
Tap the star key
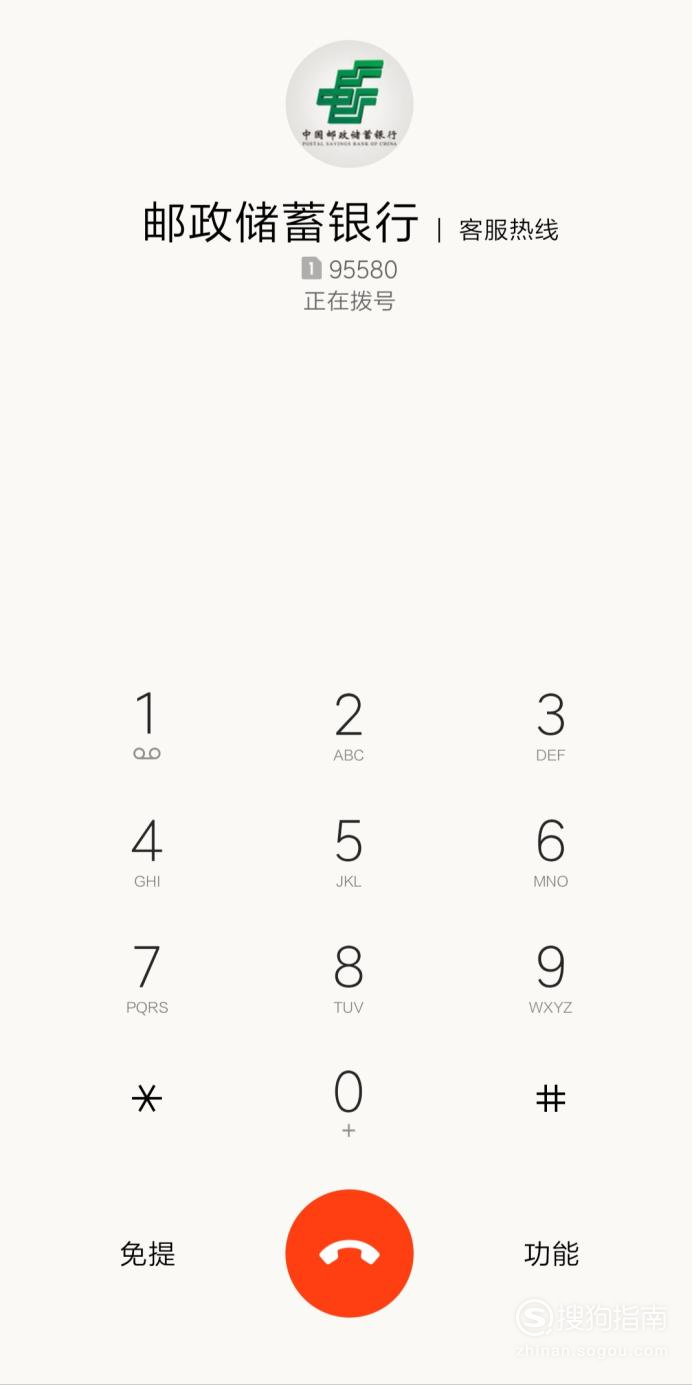pyautogui.click(x=147, y=1099)
